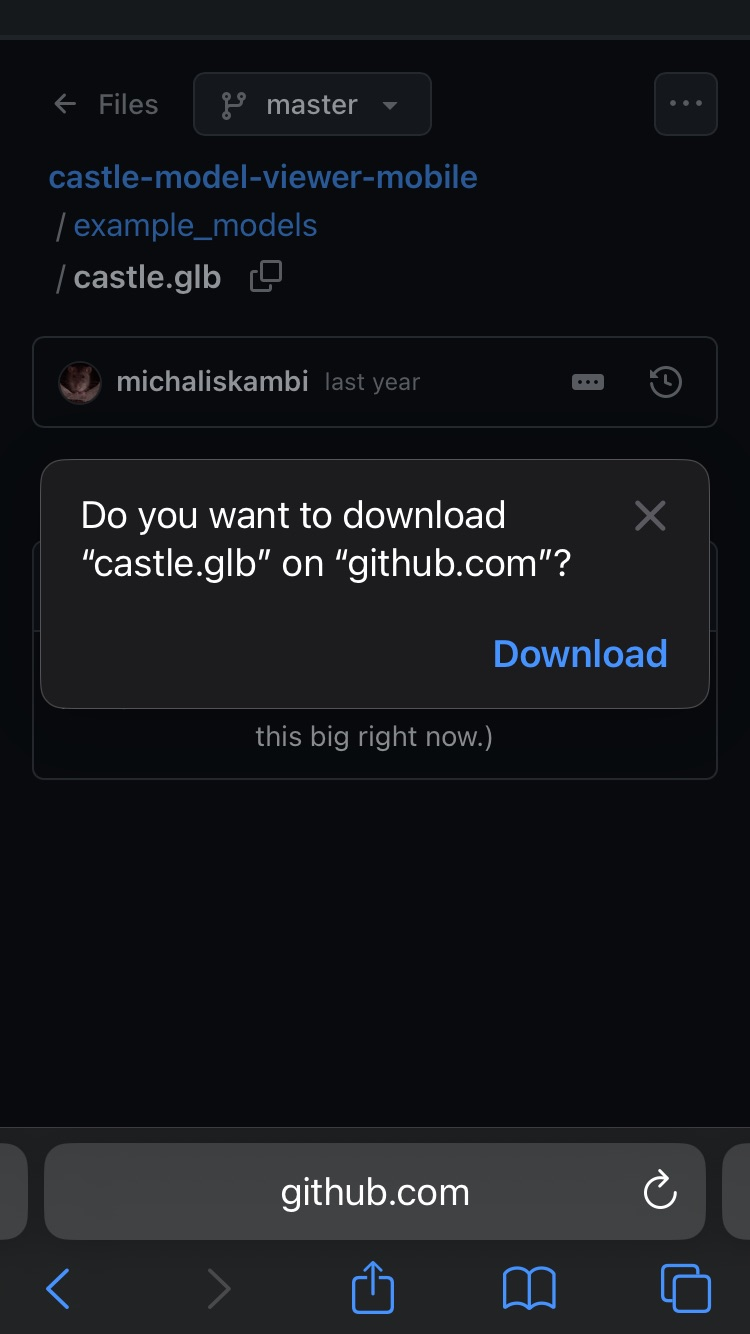
Task: Open Safari bookmarks
Action: [529, 1288]
